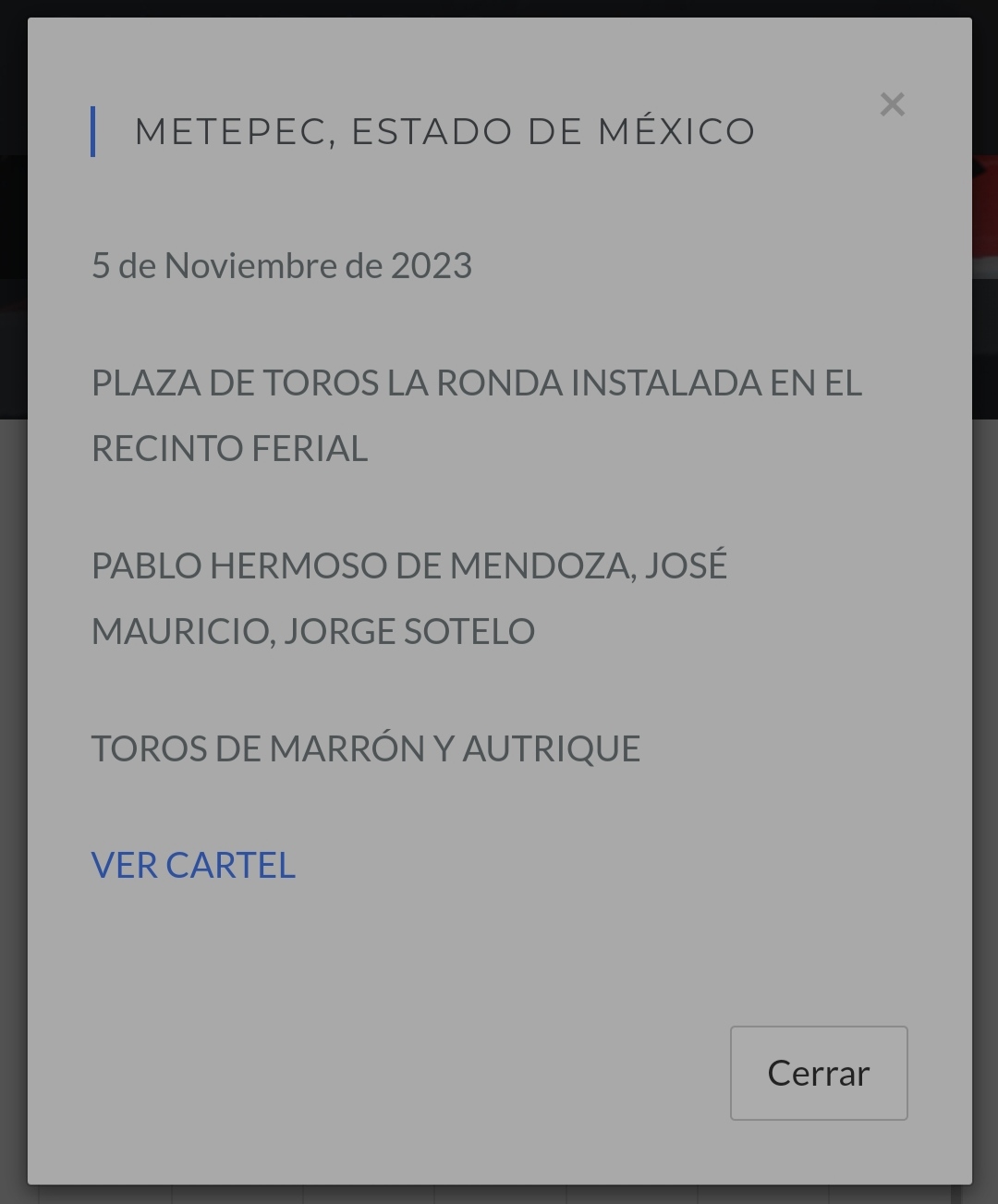Tap the Cerrar button
The width and height of the screenshot is (998, 1204).
pos(819,1073)
